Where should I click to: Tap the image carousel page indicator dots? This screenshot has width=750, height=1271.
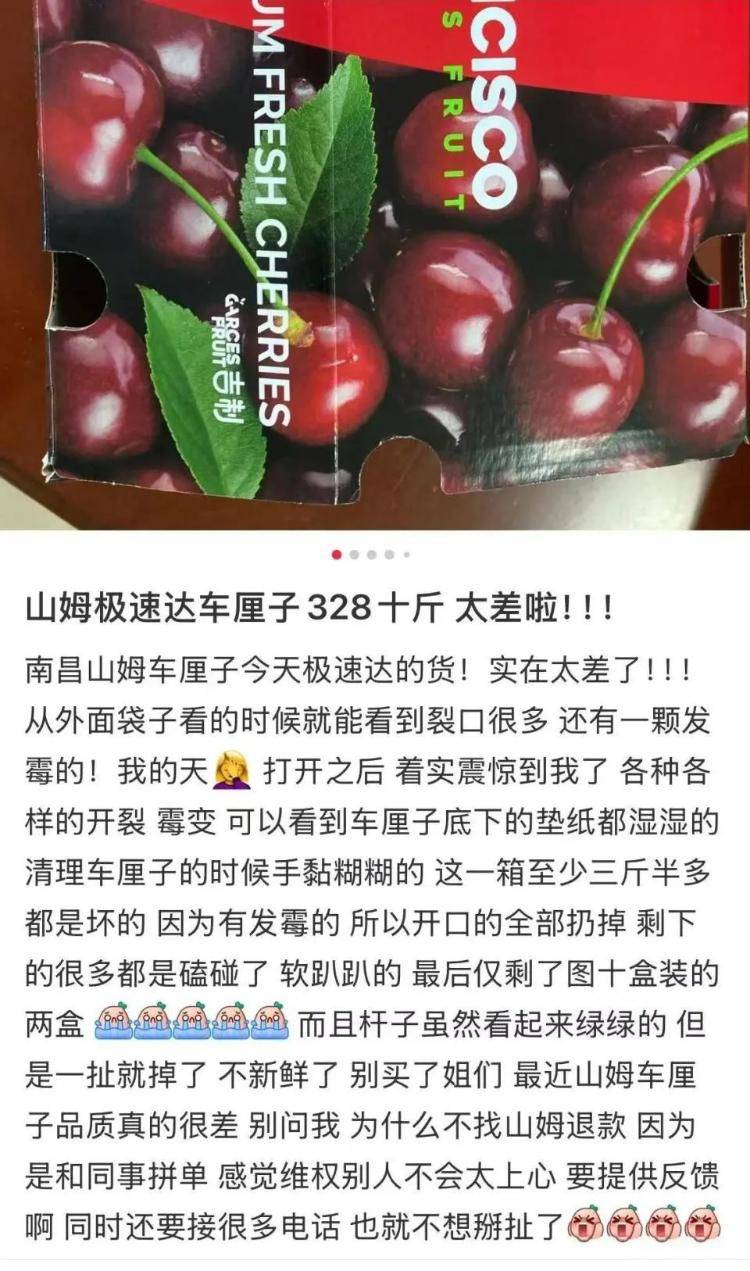point(371,554)
